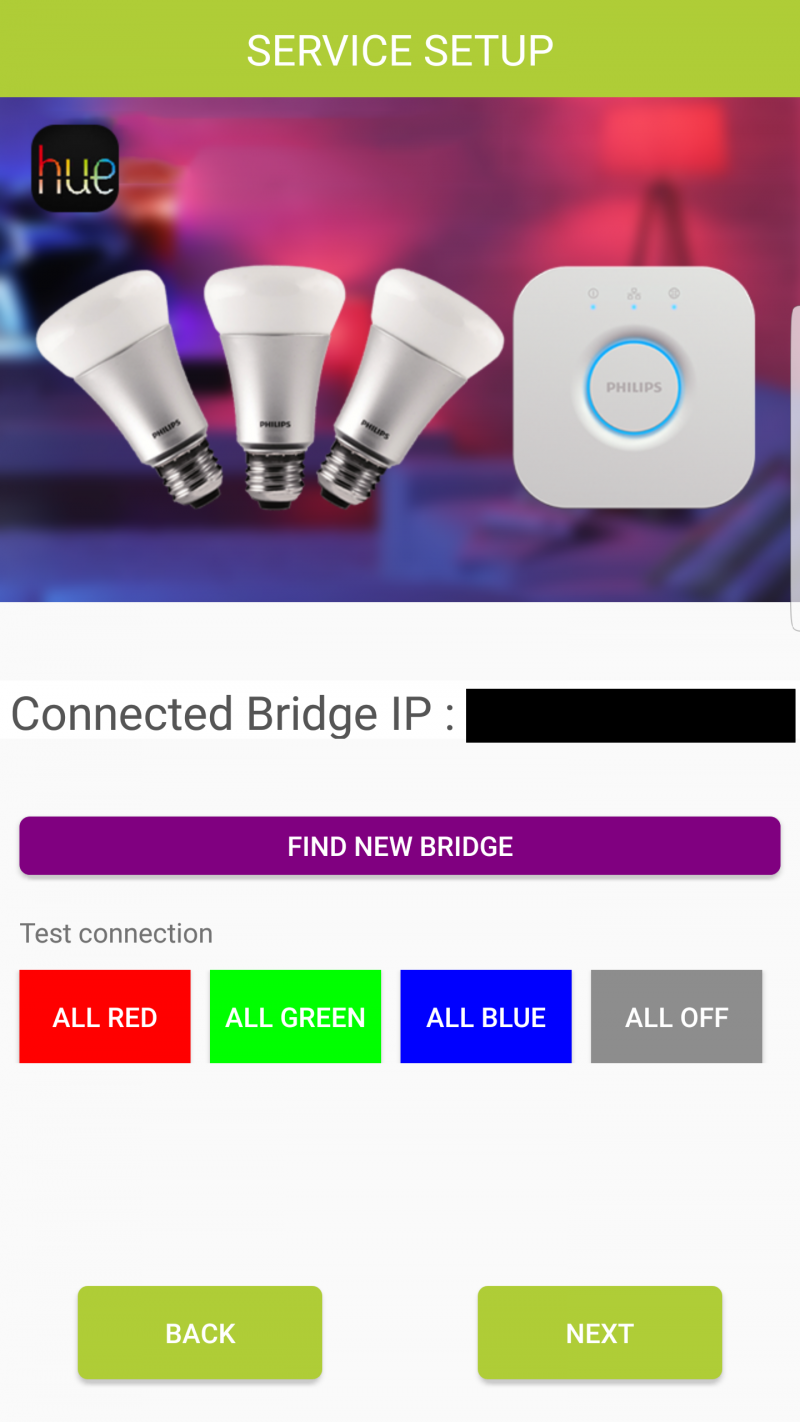Screen dimensions: 800x1422
Task: Tap the Connected Bridge IP field
Action: click(630, 714)
